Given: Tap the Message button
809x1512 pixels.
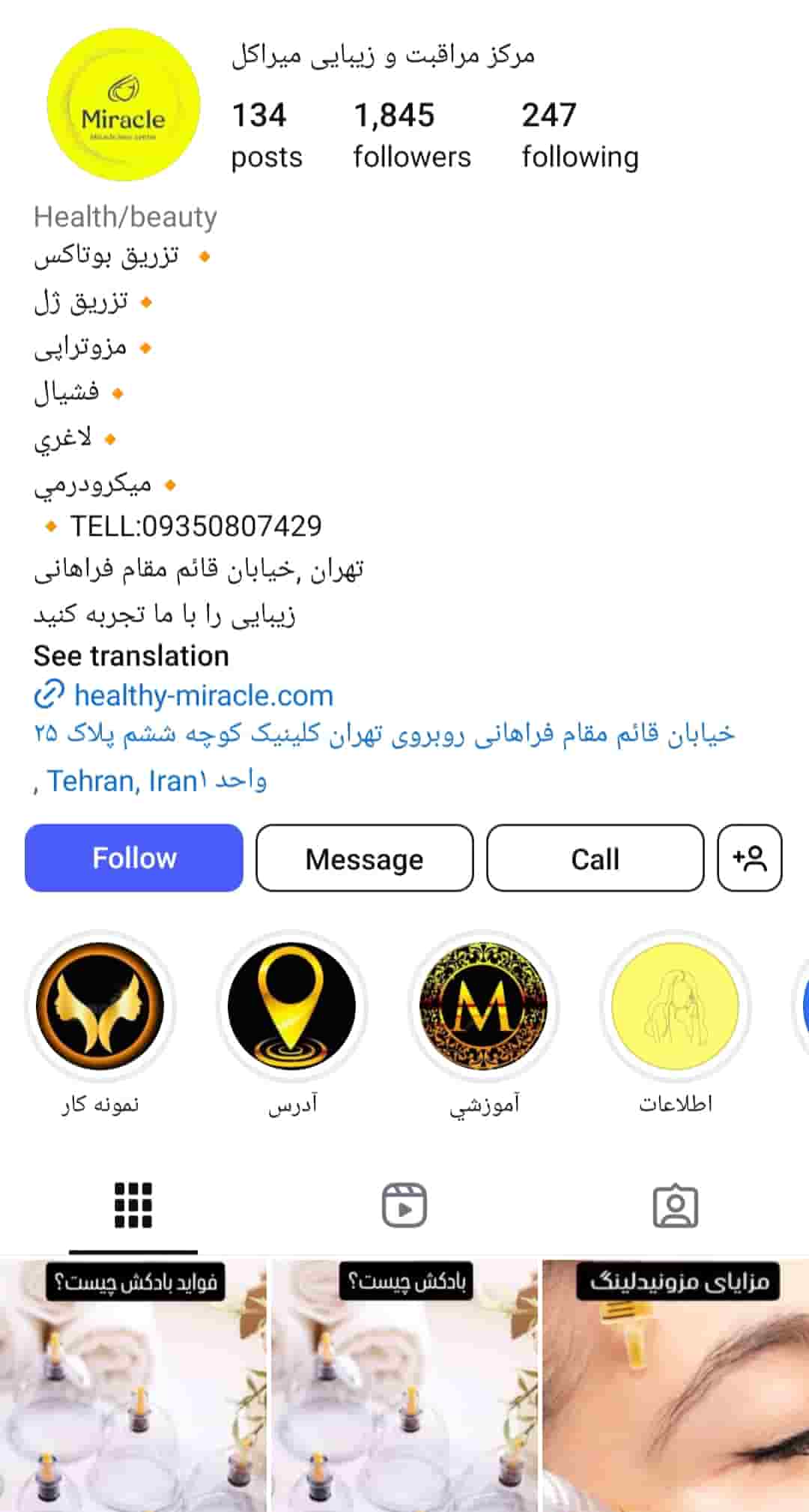Looking at the screenshot, I should (364, 858).
